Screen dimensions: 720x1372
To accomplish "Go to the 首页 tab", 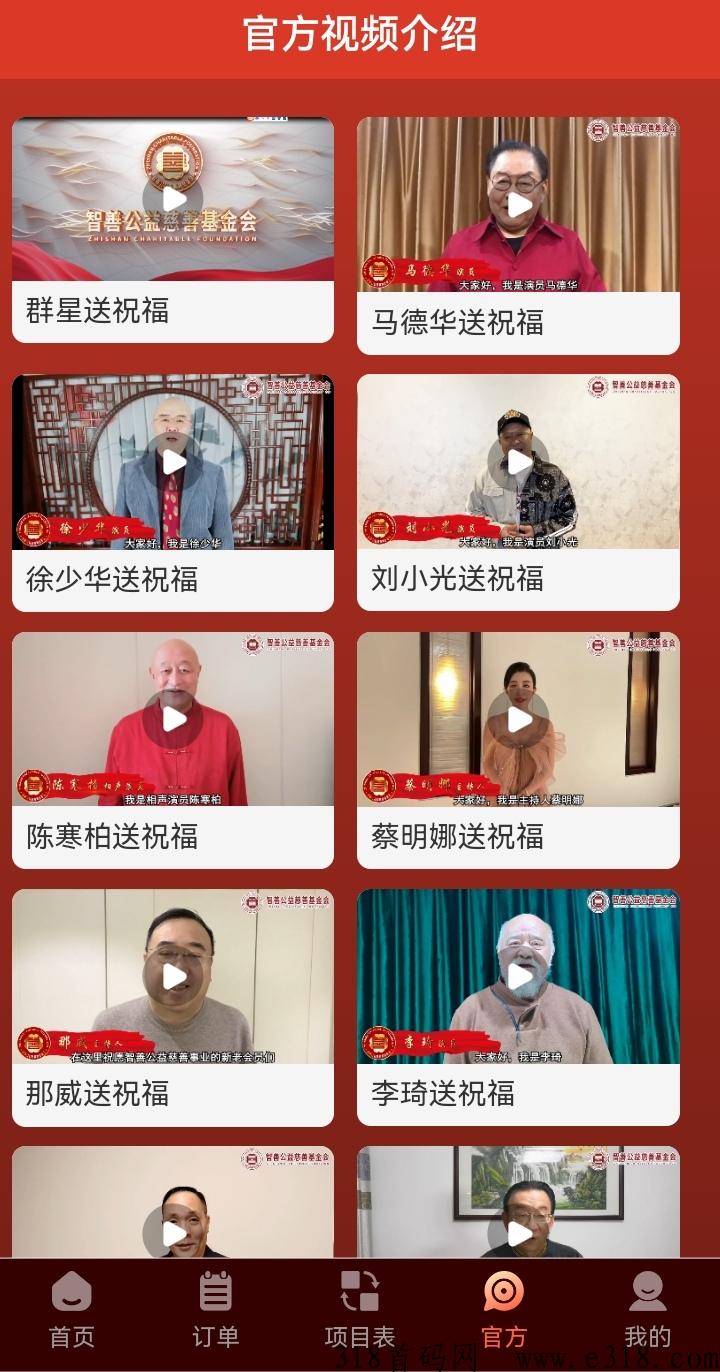I will [72, 1310].
